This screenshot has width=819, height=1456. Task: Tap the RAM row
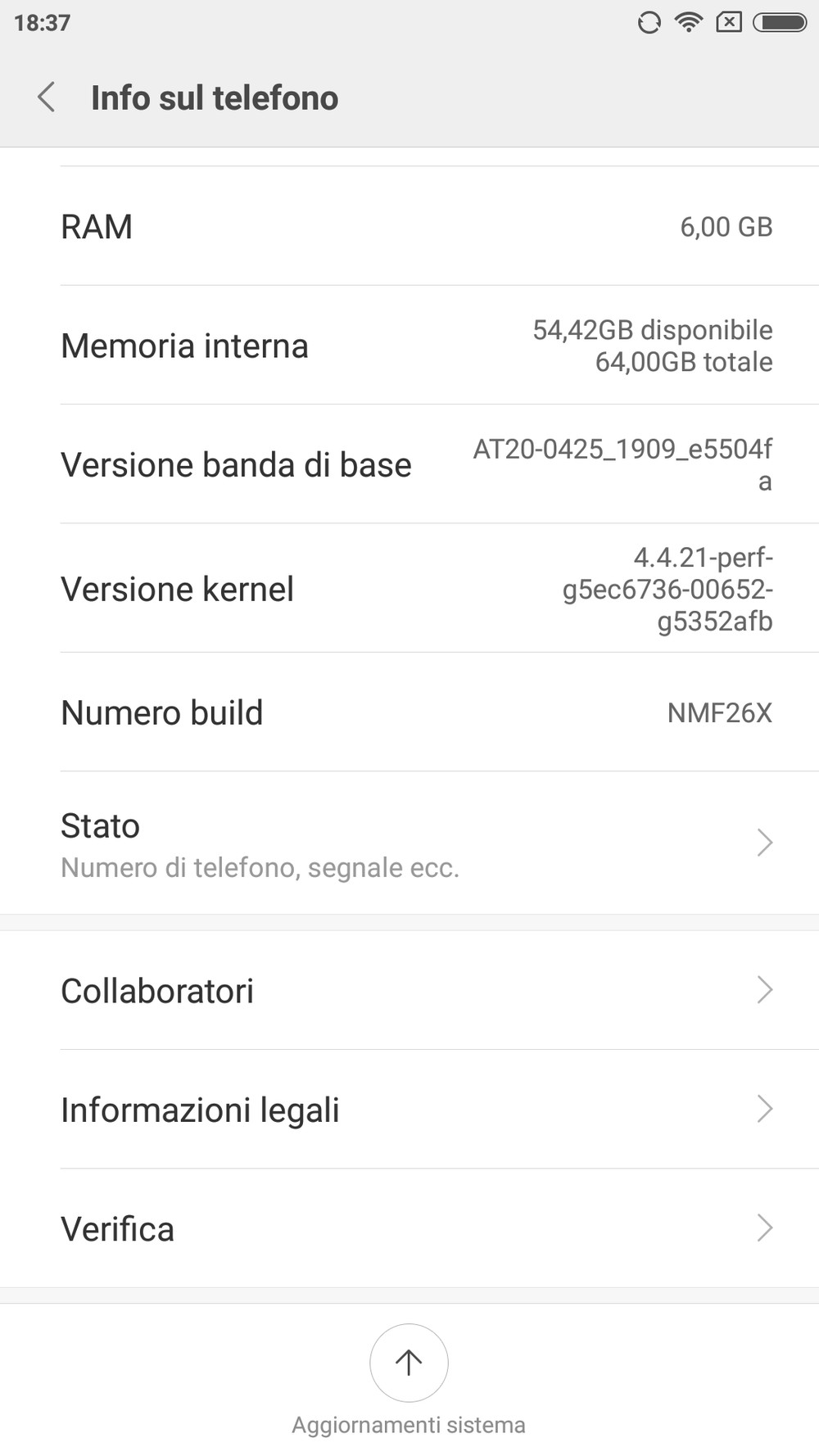click(409, 227)
